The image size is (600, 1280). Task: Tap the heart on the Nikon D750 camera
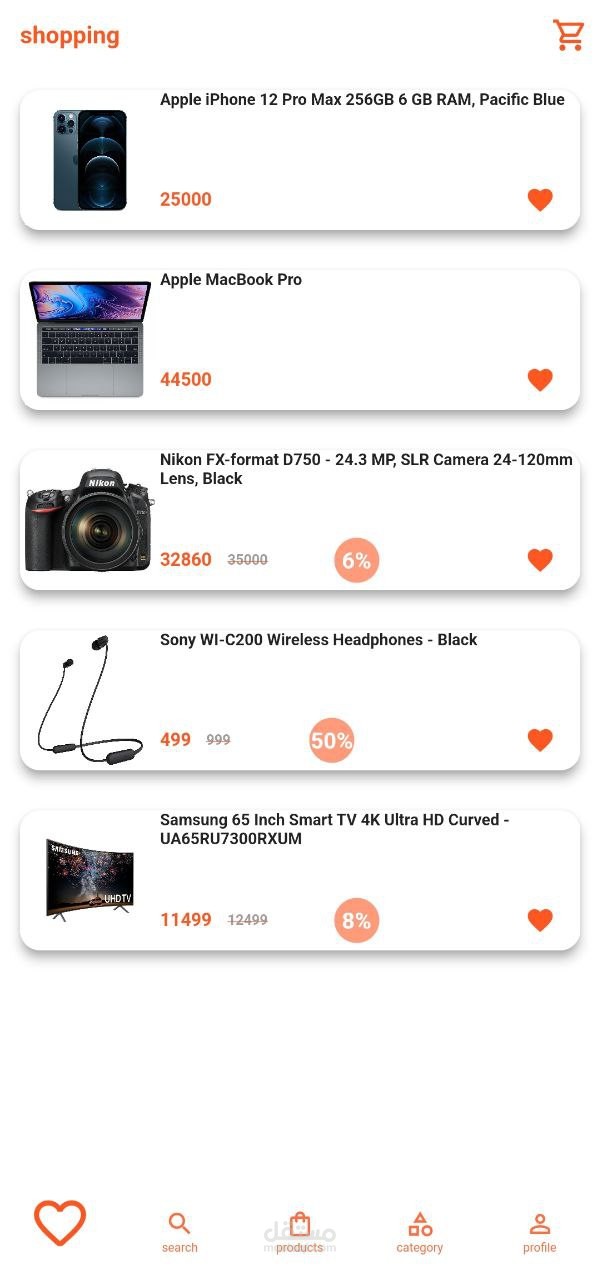coord(540,560)
